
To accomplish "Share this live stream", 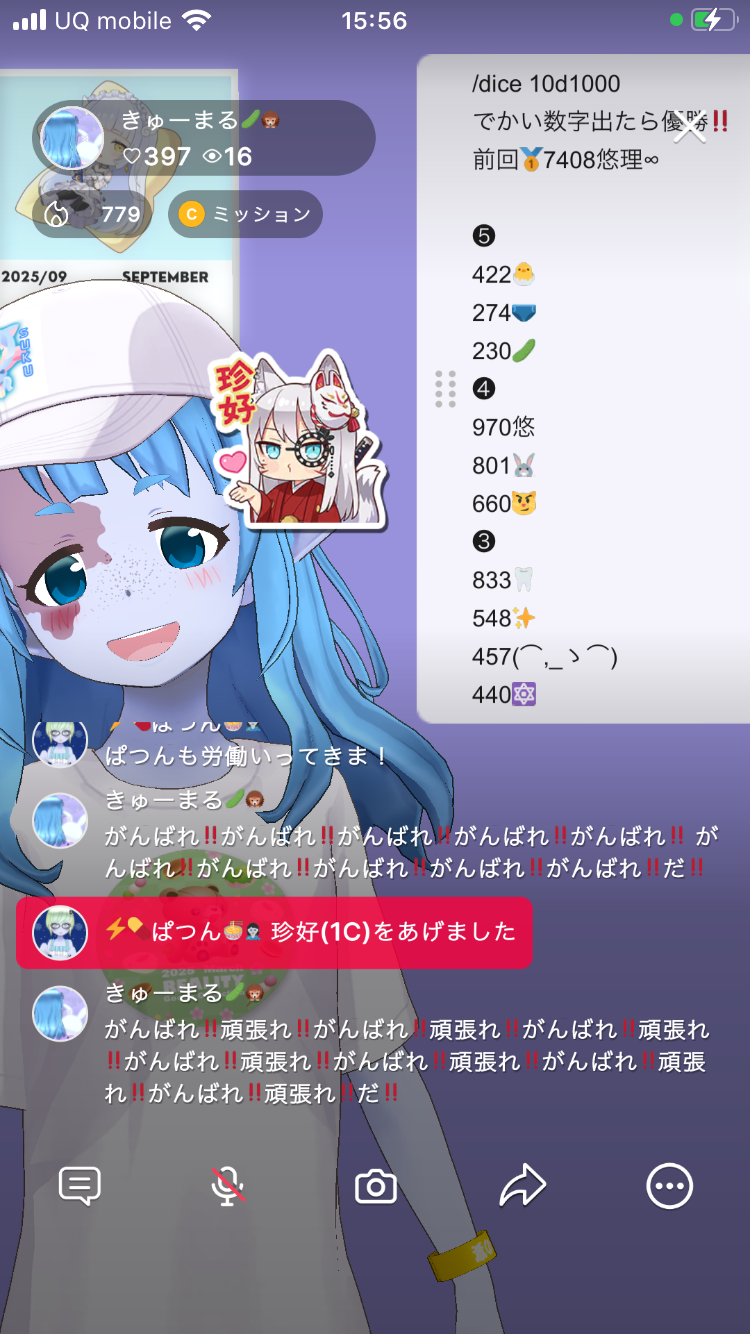I will tap(522, 1186).
